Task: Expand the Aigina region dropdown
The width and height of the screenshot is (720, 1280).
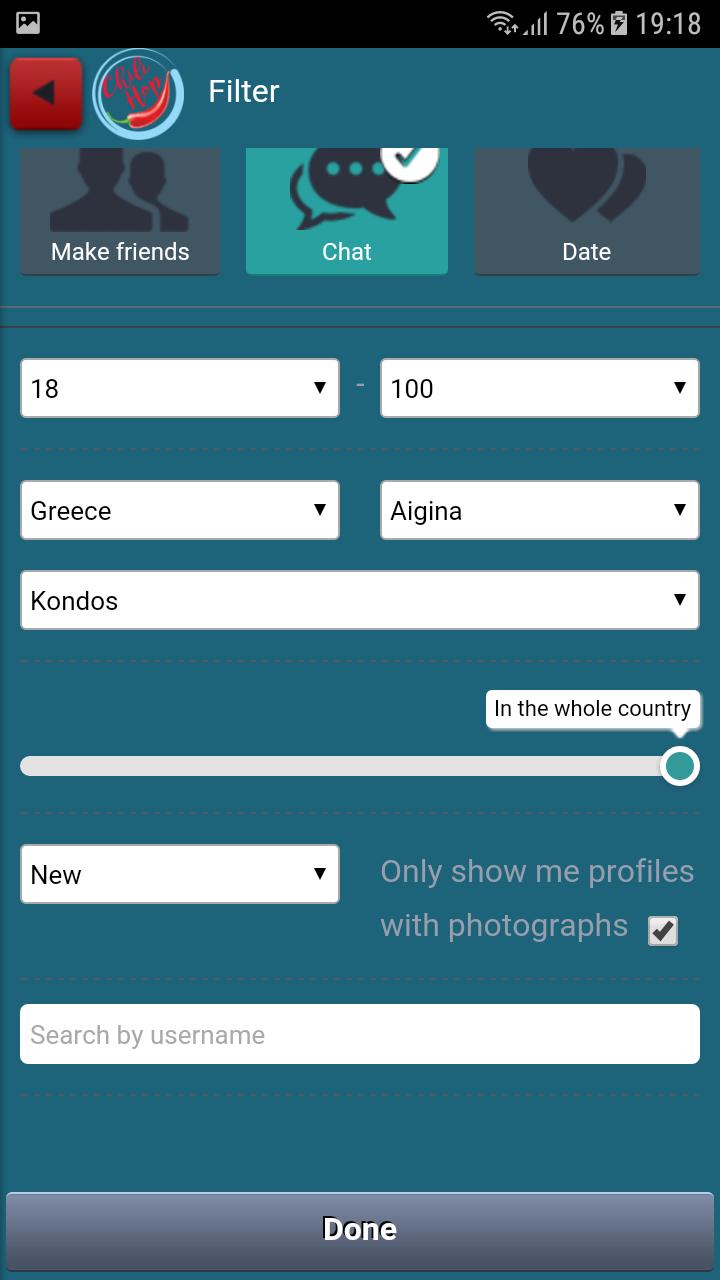Action: pyautogui.click(x=539, y=510)
